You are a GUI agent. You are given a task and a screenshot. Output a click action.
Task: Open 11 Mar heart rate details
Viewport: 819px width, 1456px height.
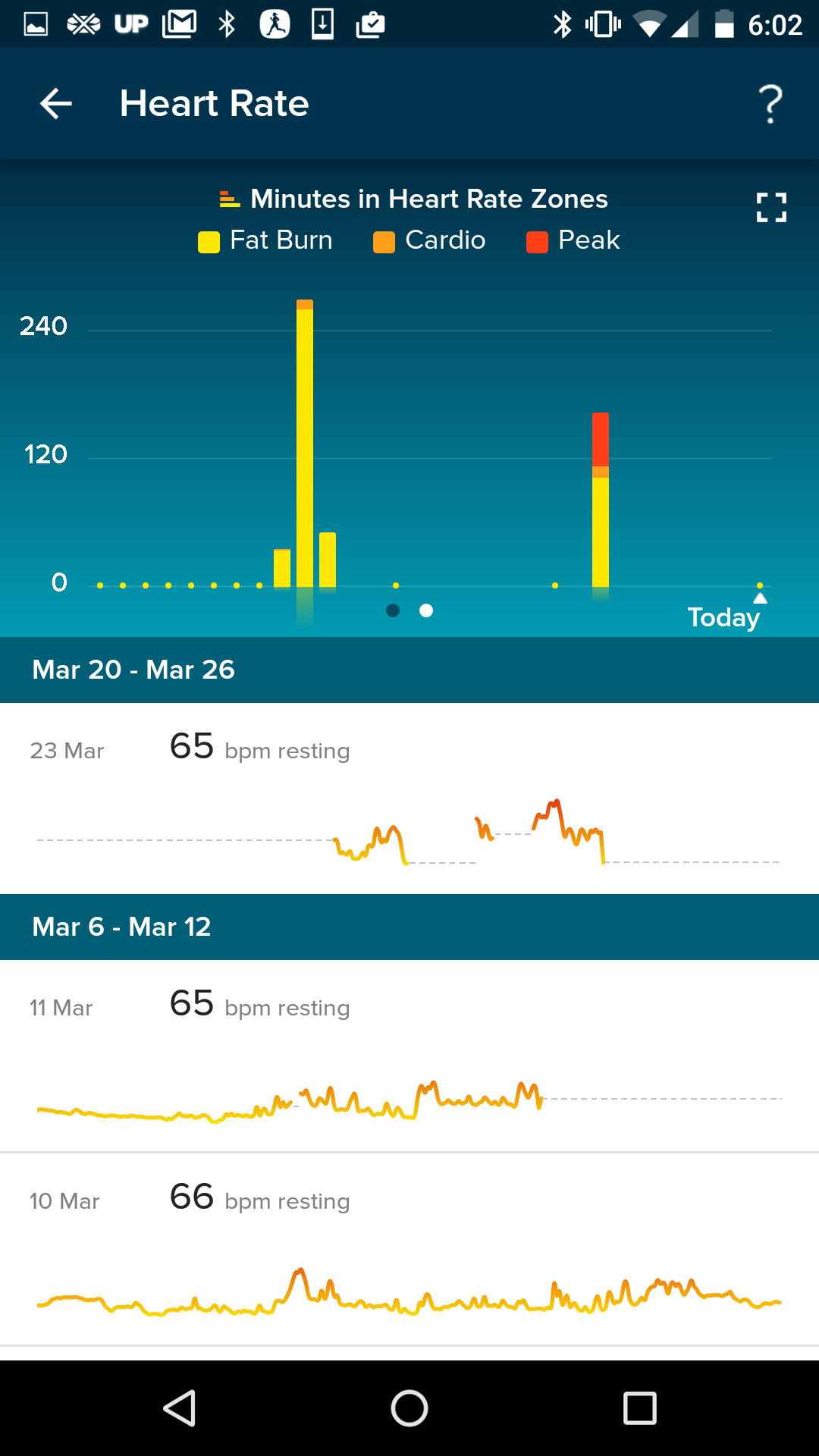[409, 1056]
